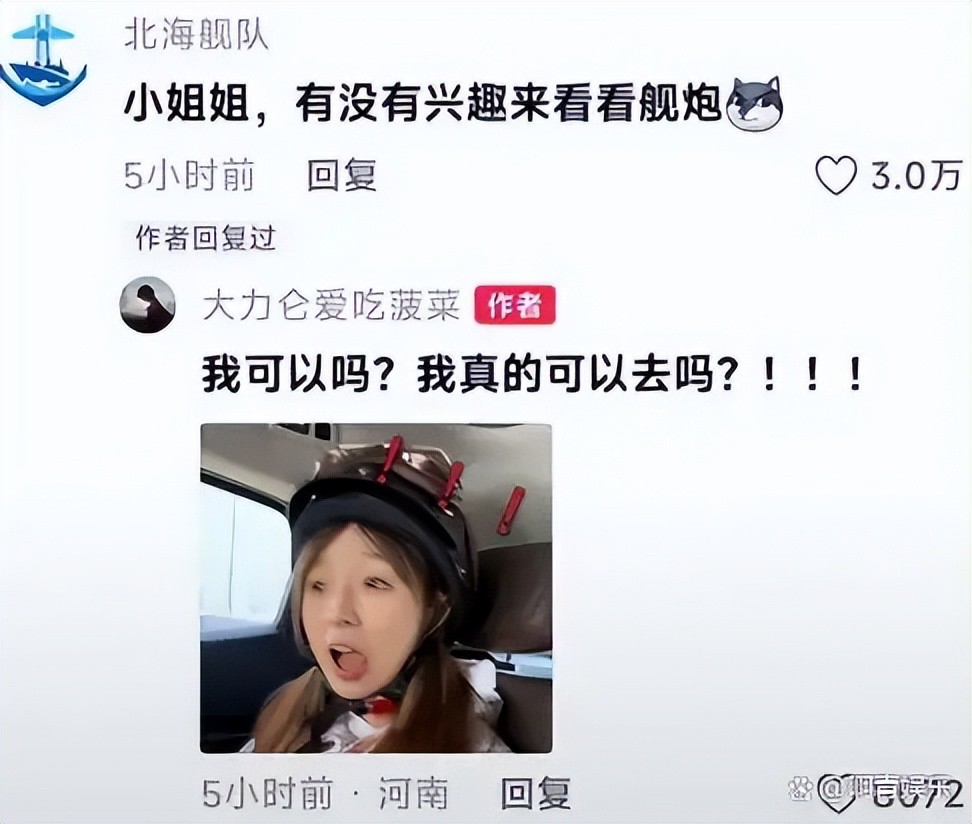Open 大力仑爱吃菠菜's avatar
The width and height of the screenshot is (972, 824).
click(147, 305)
